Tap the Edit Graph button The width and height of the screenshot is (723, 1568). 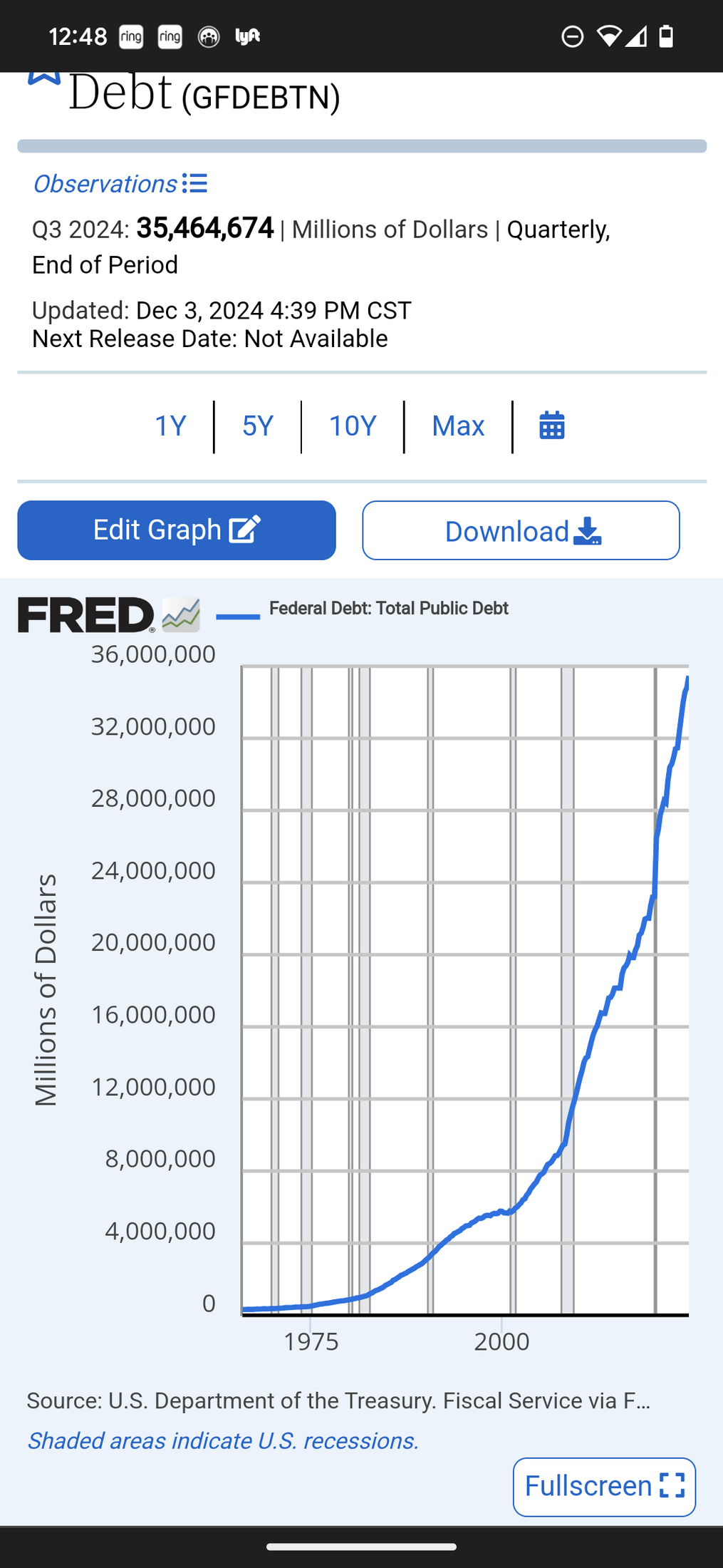(177, 530)
